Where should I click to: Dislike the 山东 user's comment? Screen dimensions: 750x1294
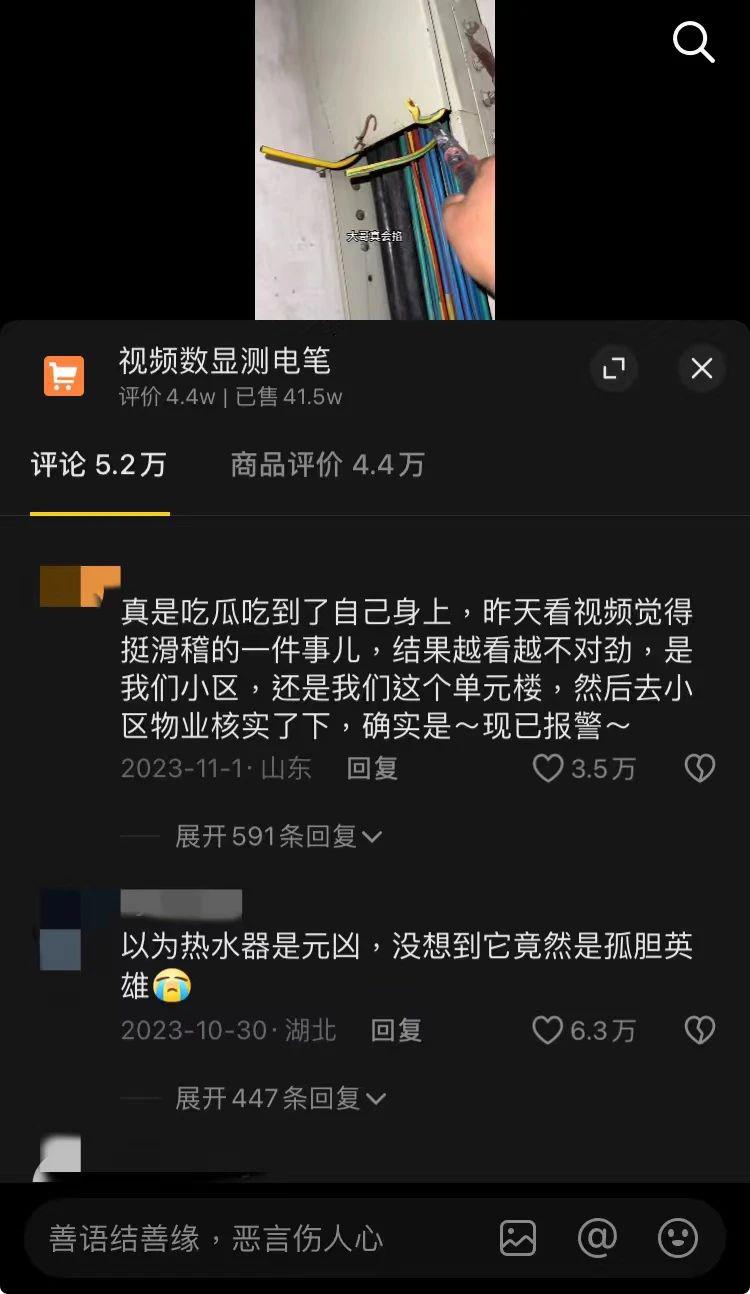(699, 768)
